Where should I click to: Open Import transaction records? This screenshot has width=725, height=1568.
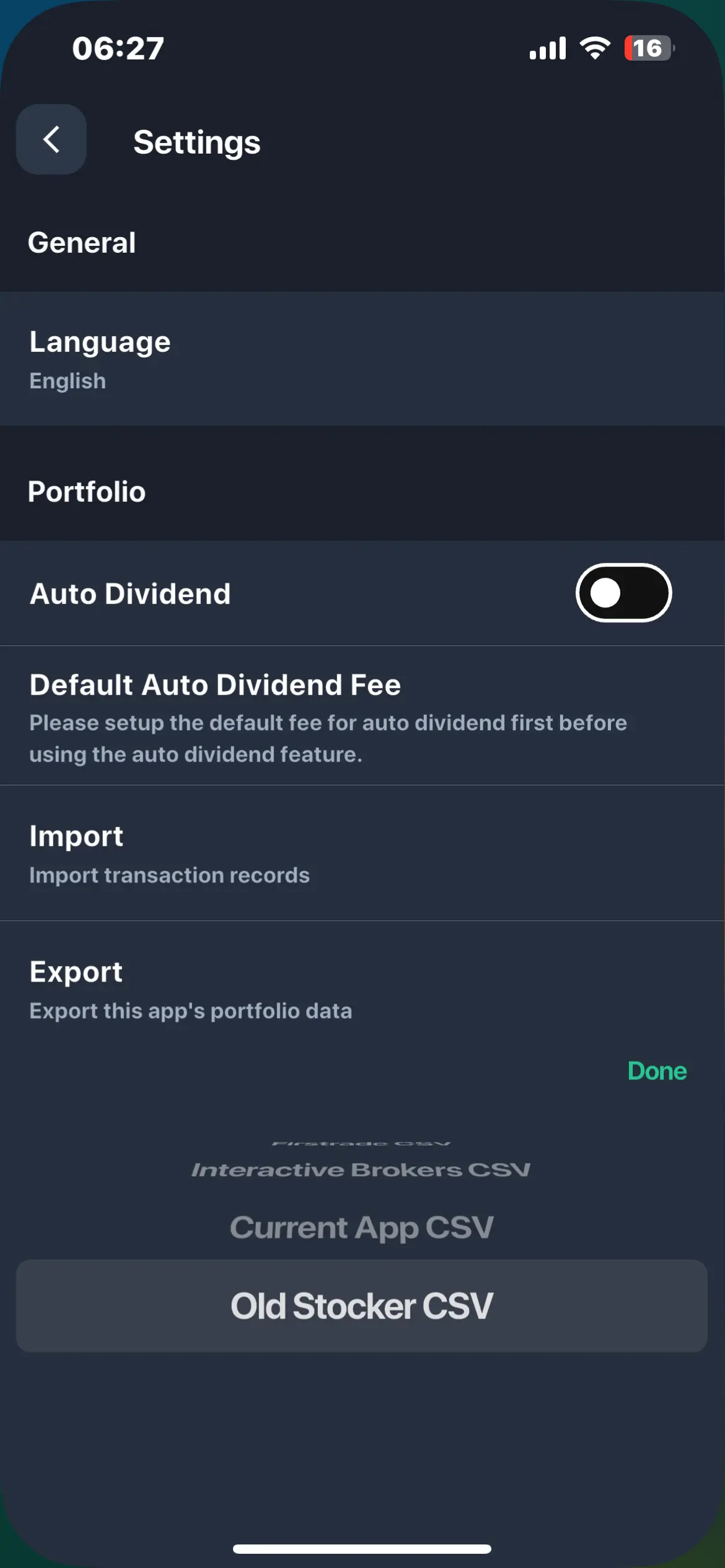pyautogui.click(x=362, y=853)
